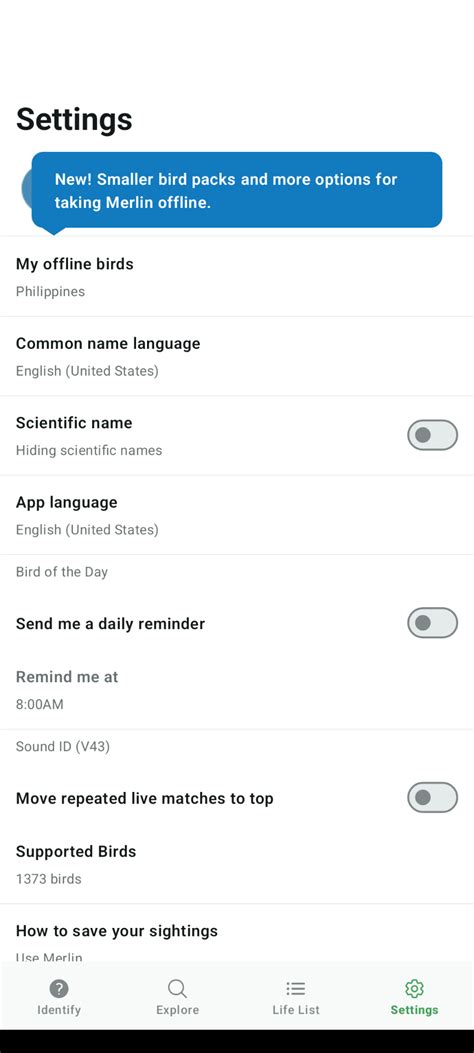Enable the Scientific name switch
This screenshot has width=474, height=1053.
432,435
